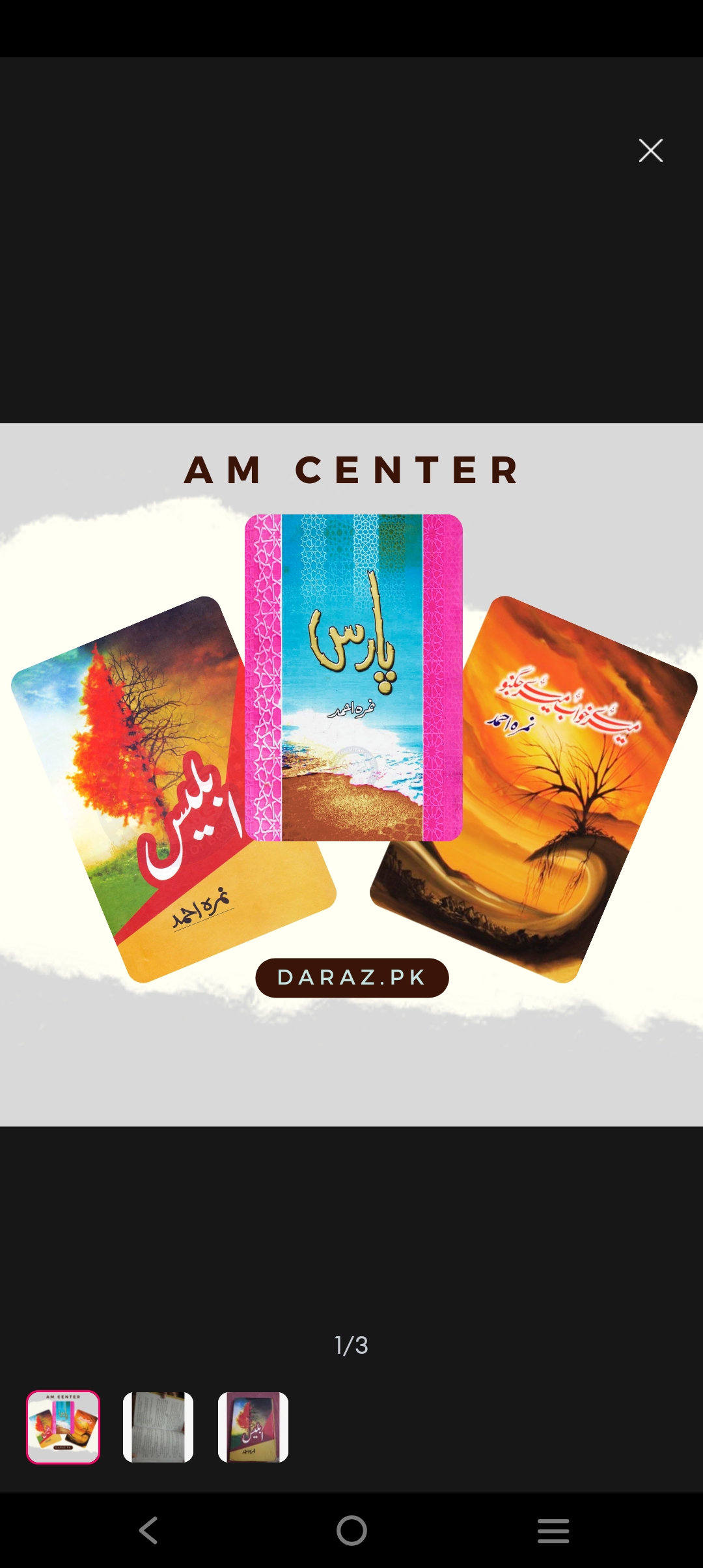Close the image viewer

click(650, 150)
